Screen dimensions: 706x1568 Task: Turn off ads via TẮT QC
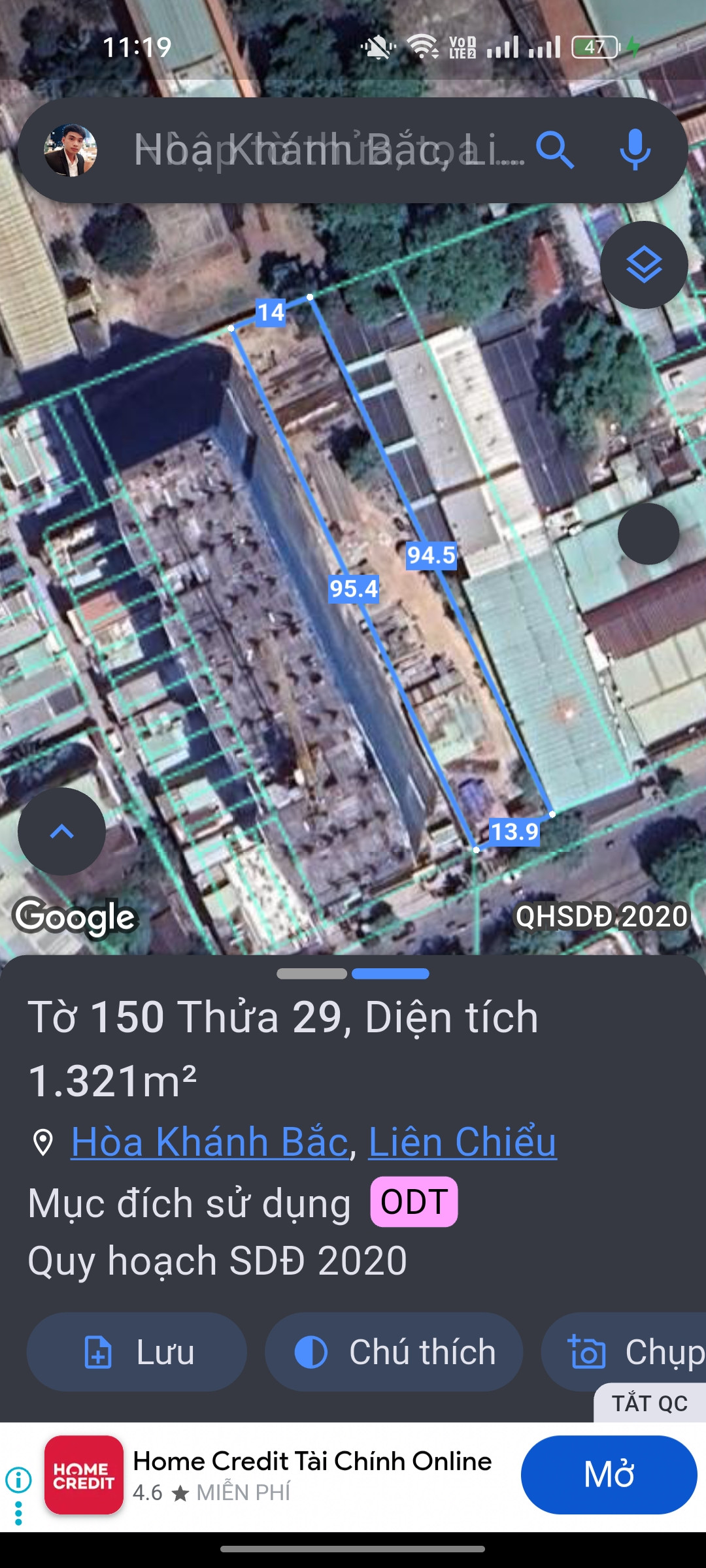(x=650, y=1403)
